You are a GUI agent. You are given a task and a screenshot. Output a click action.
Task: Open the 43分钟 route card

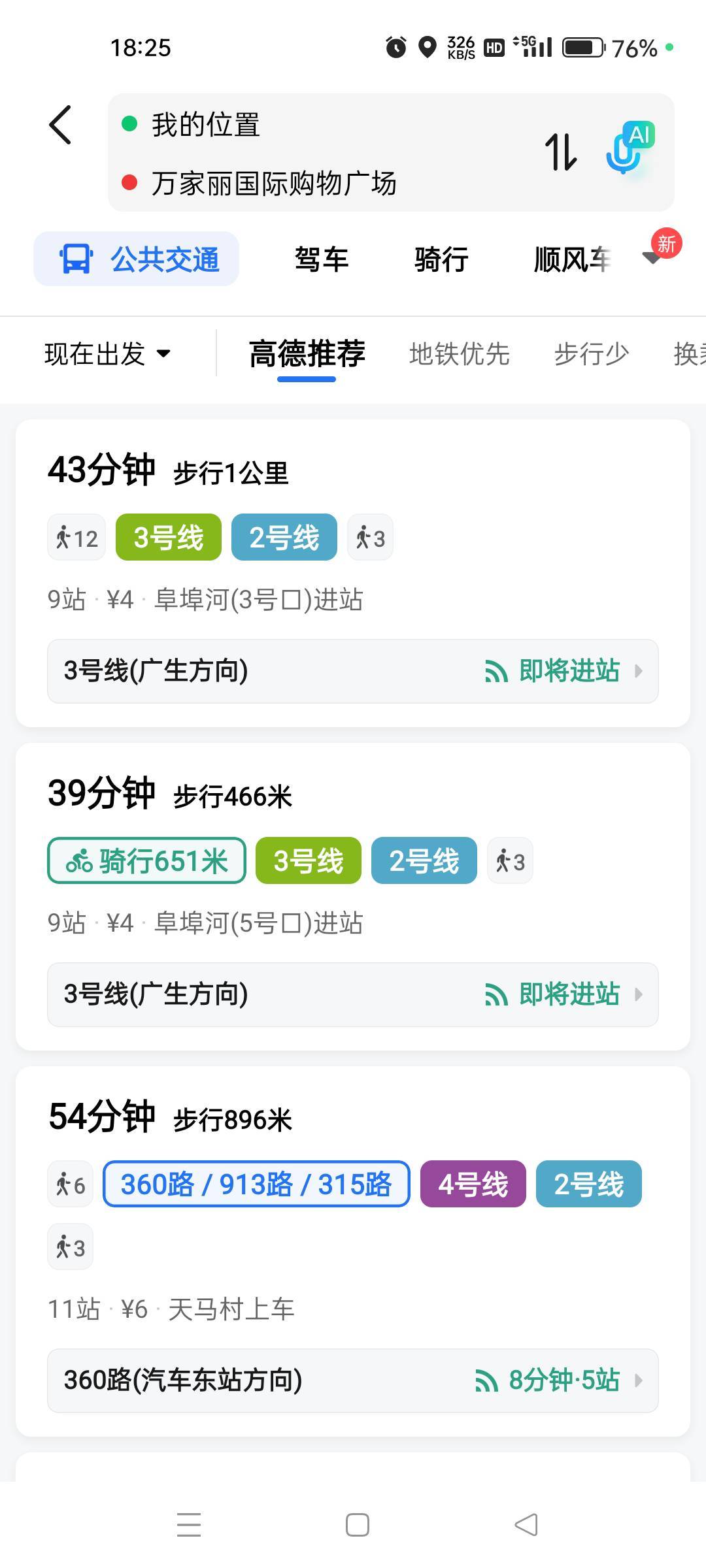pos(353,573)
